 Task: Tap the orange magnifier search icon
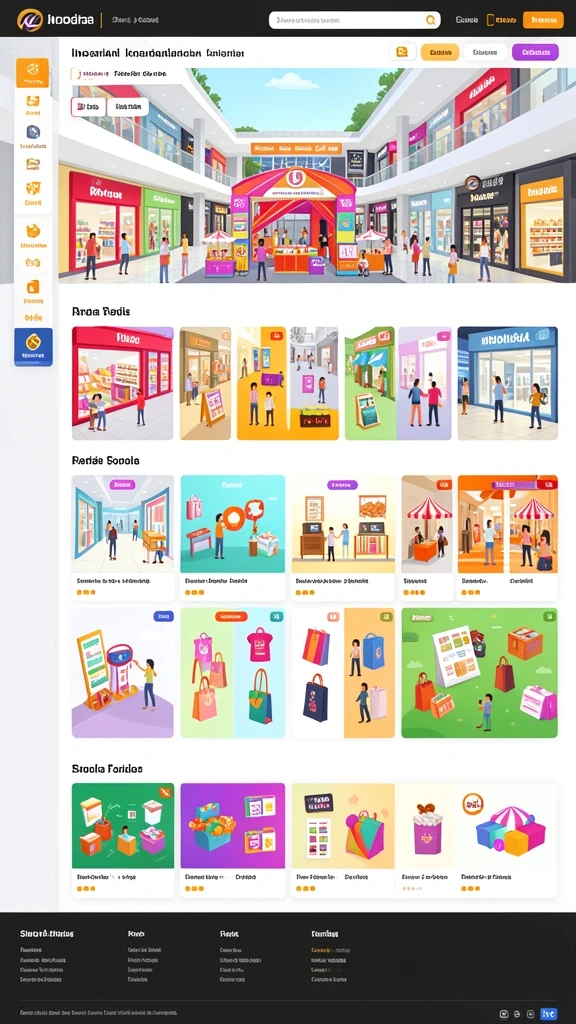430,20
